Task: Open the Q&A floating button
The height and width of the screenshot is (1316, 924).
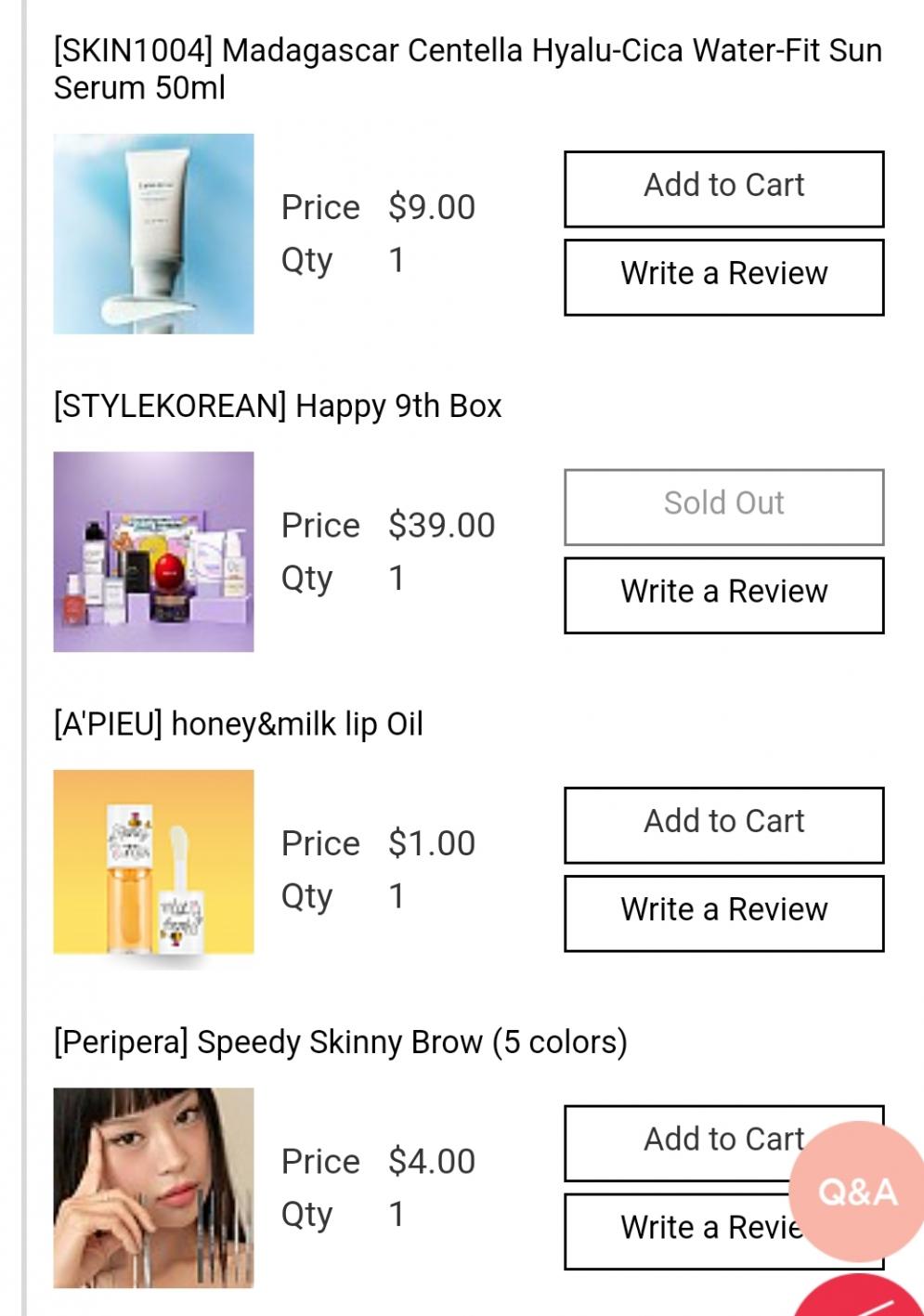Action: (x=857, y=1191)
